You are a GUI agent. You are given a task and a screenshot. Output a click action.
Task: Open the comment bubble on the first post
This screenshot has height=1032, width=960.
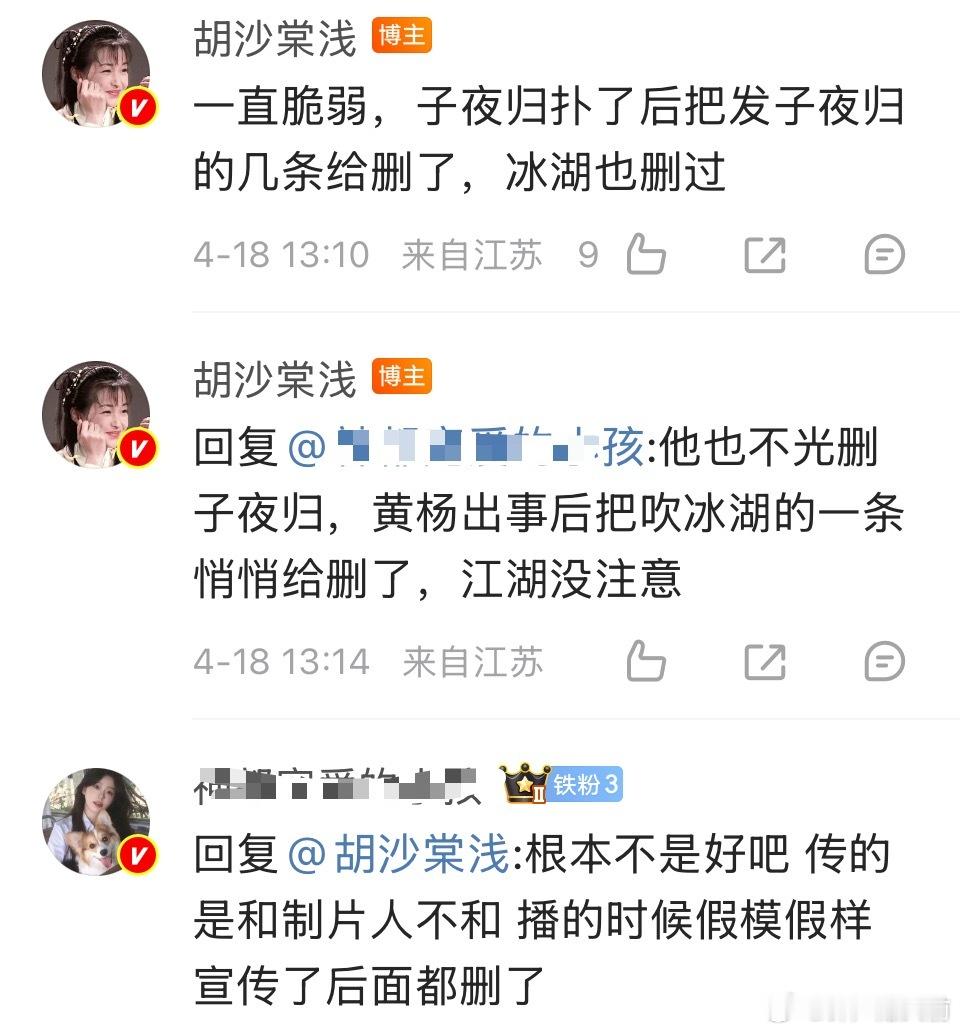882,255
